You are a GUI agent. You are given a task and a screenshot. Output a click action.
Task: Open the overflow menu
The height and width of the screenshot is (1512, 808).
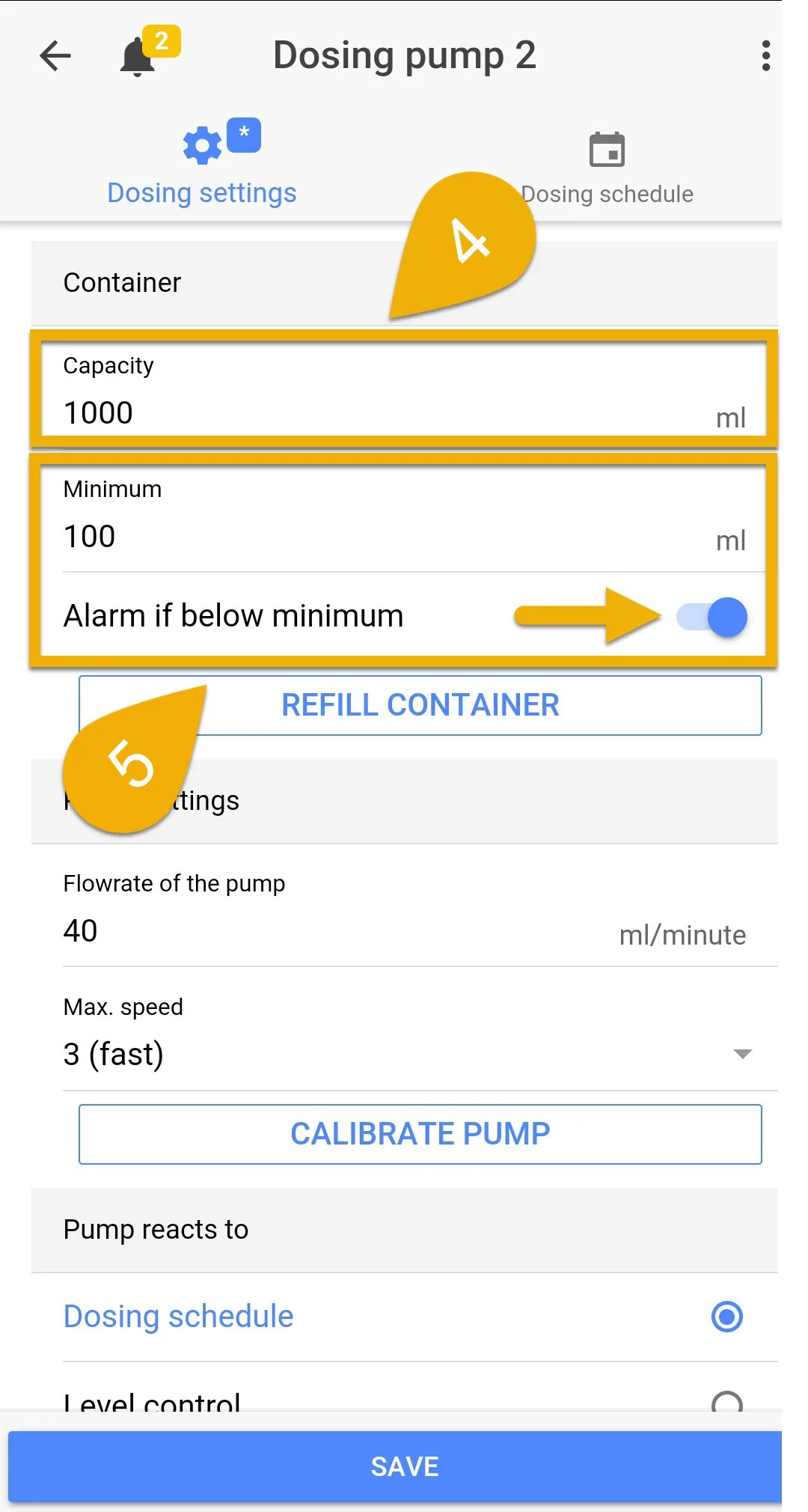coord(765,56)
